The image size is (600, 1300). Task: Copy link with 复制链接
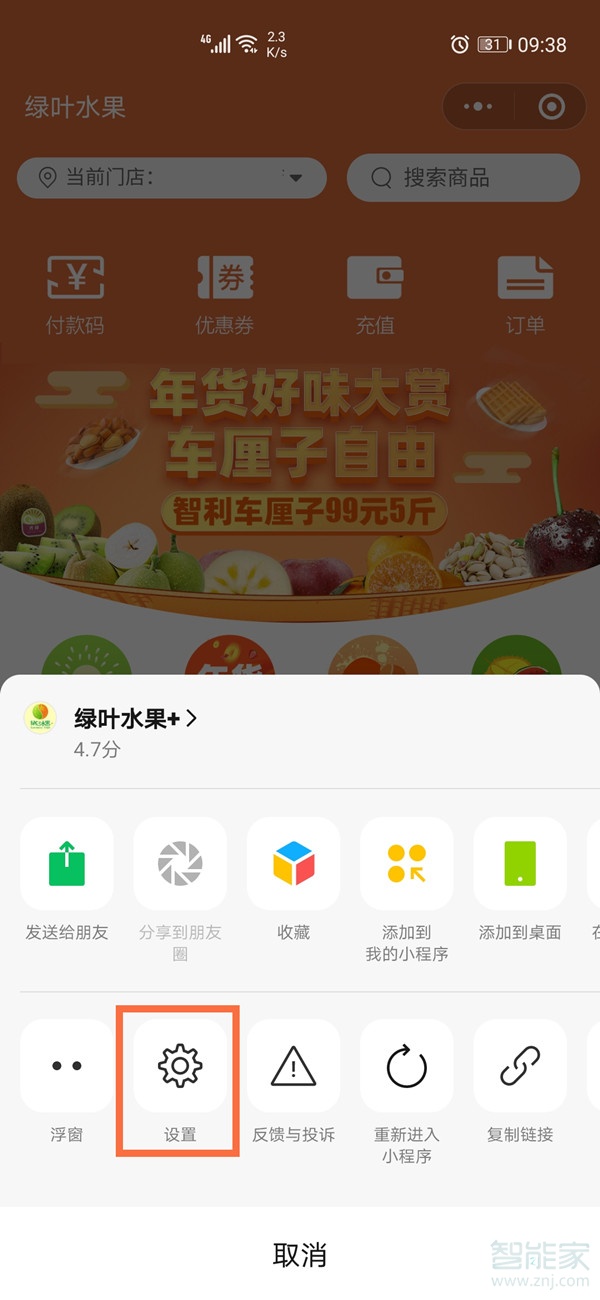click(519, 1066)
